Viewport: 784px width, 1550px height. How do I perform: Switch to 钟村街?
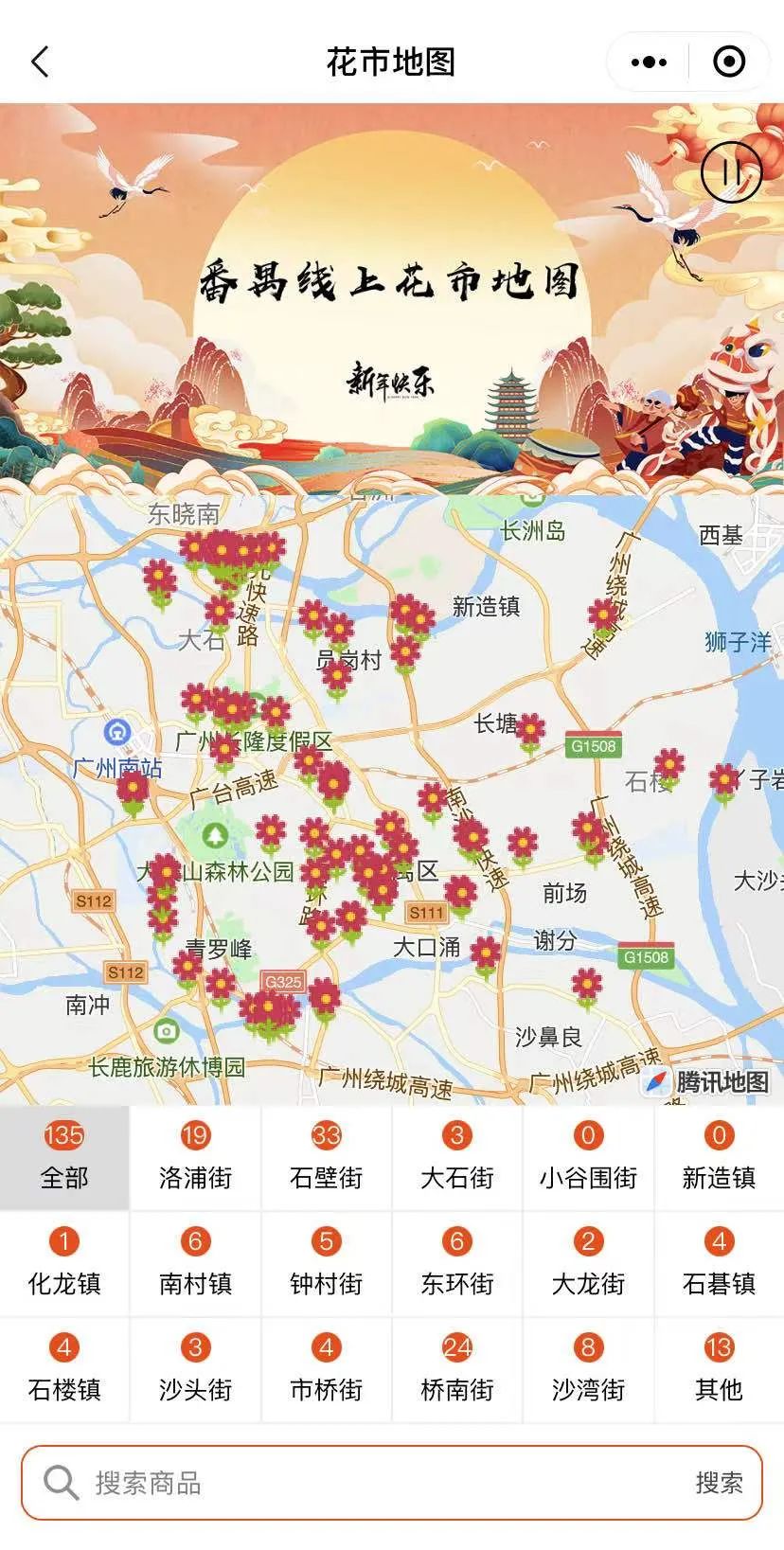pos(326,1263)
